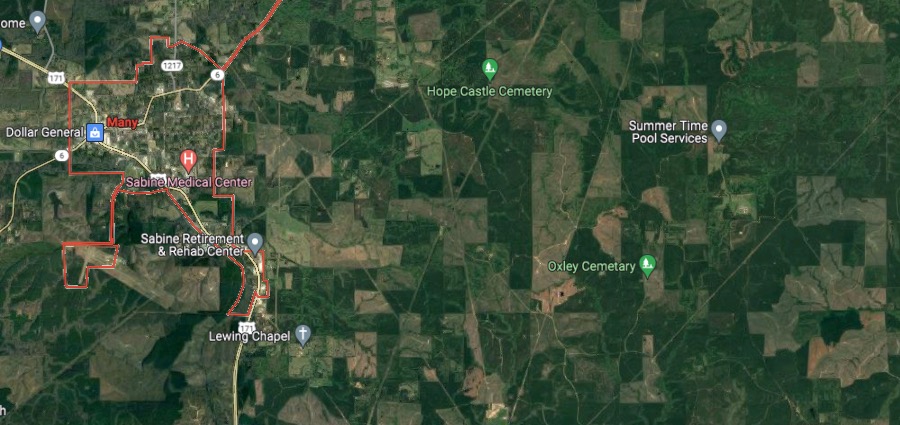Open the Hope Castle Cemetery map pin
Screen dimensions: 900x425
489,69
